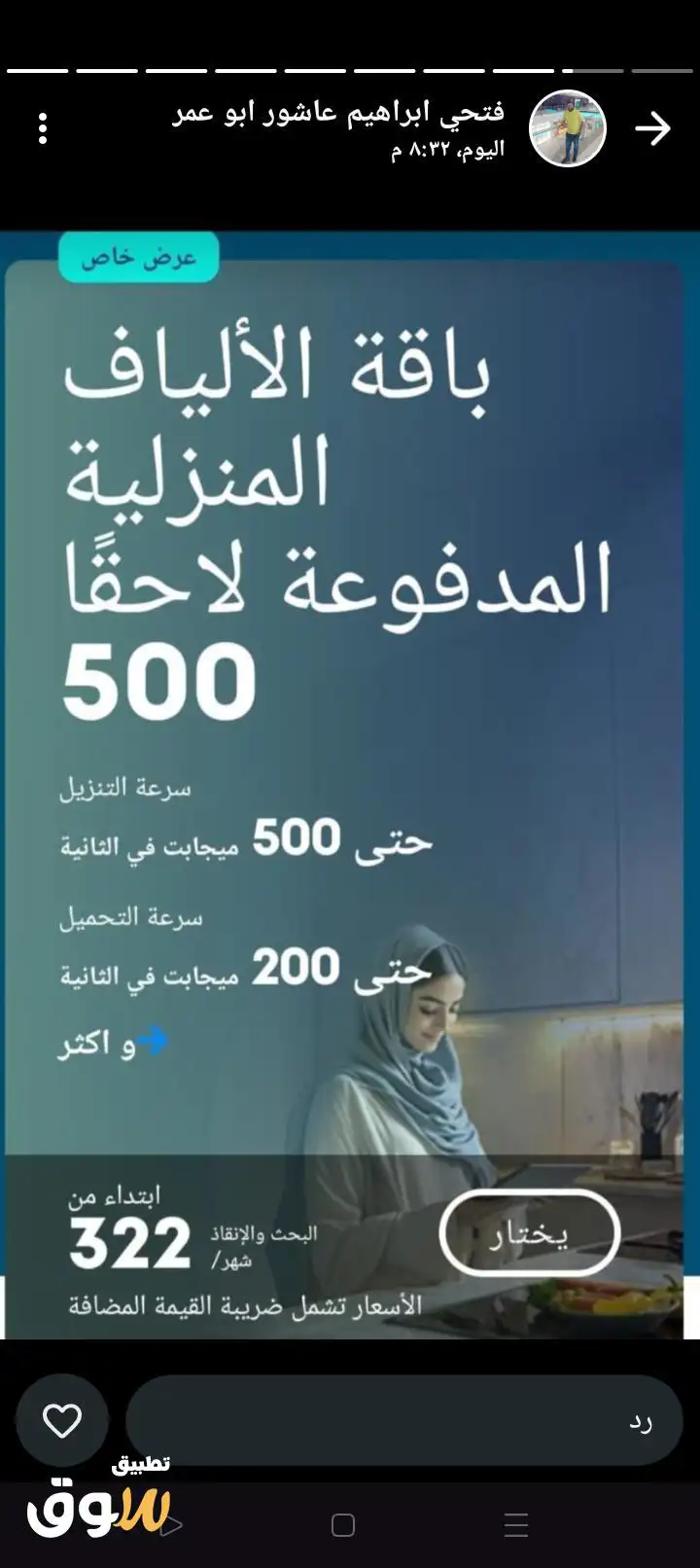700x1568 pixels.
Task: Tap the reply field labeled رد
Action: tap(404, 1421)
